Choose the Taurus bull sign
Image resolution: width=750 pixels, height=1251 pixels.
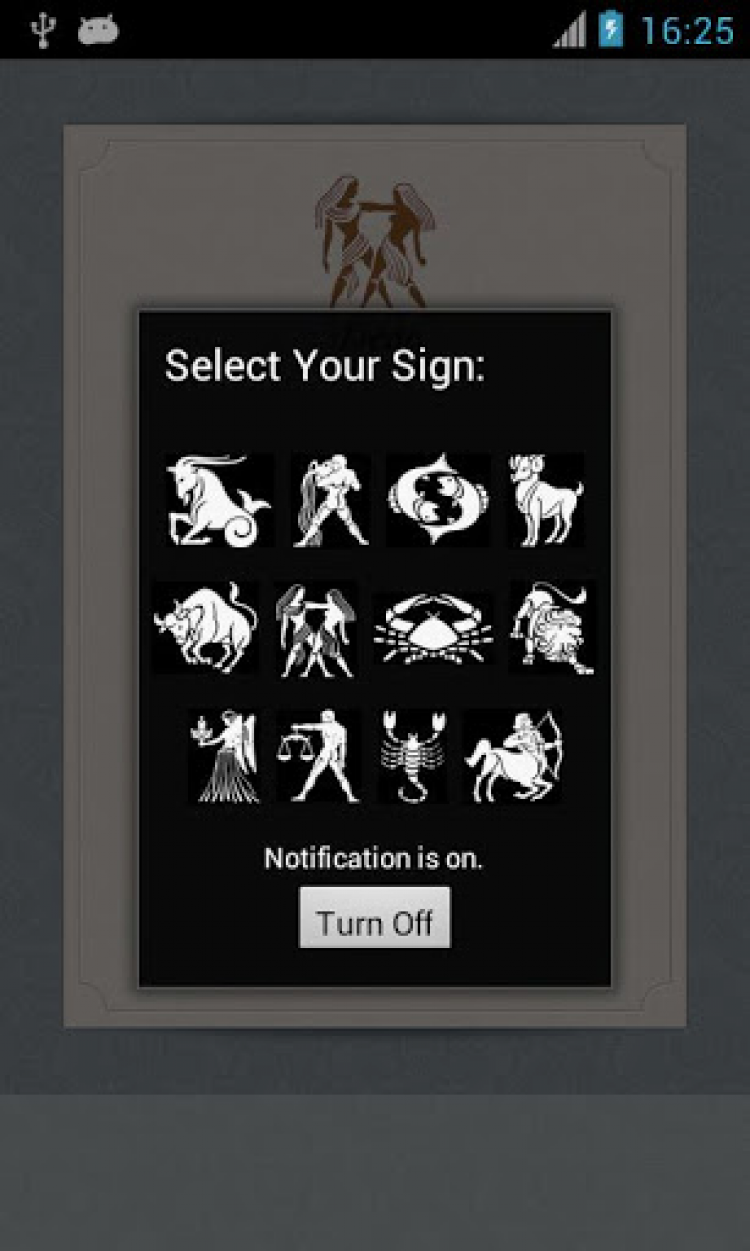206,628
